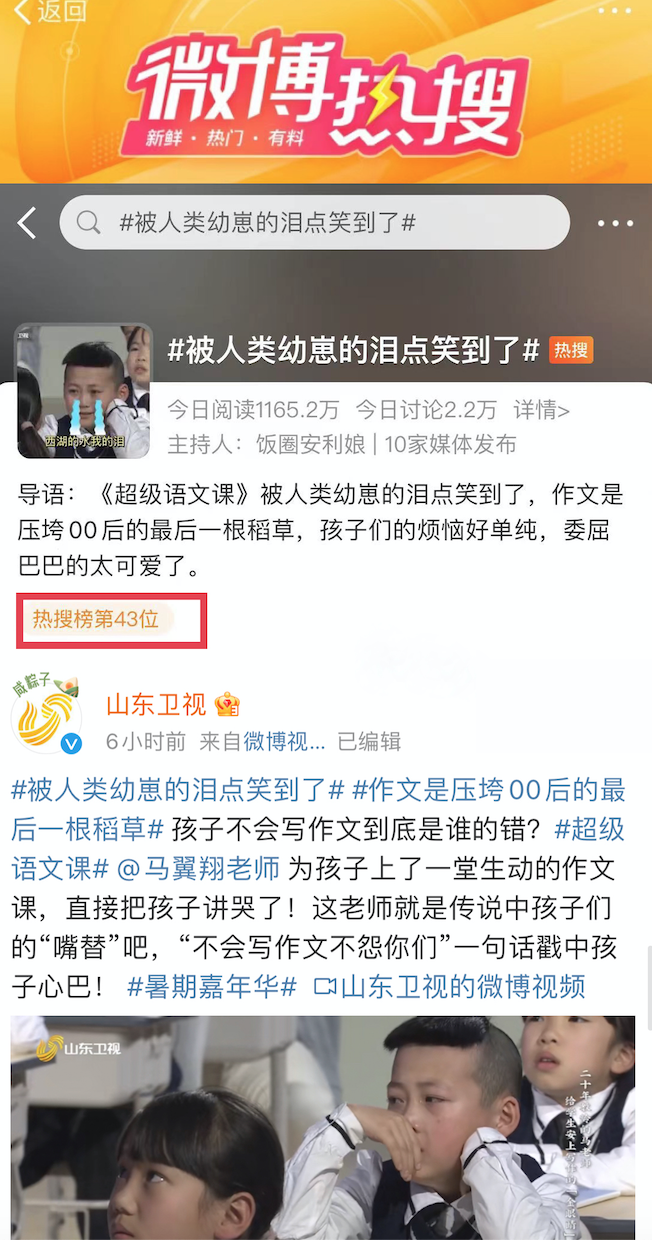This screenshot has height=1240, width=652.
Task: Open the topic cover image of the crying boy
Action: coord(85,390)
